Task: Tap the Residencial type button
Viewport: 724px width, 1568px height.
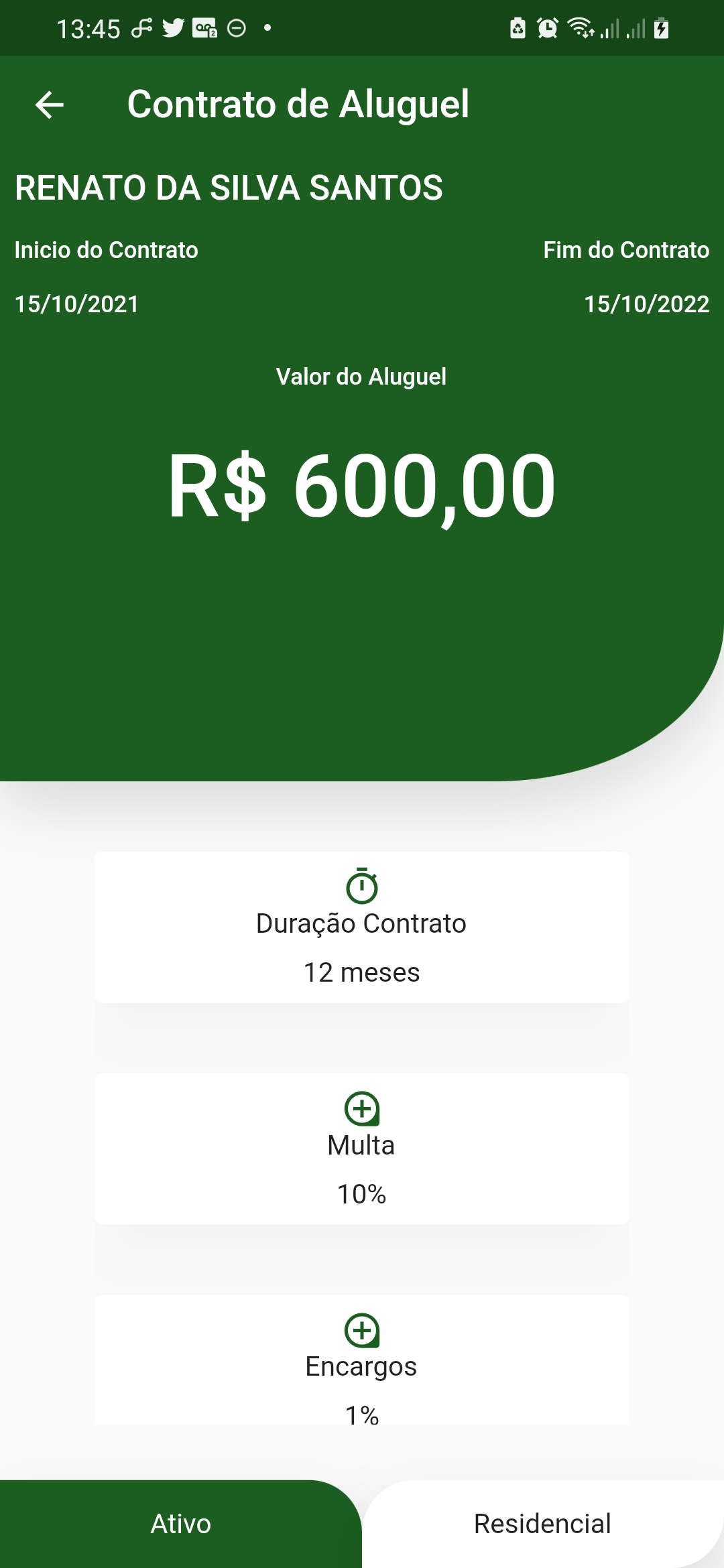Action: tap(543, 1524)
